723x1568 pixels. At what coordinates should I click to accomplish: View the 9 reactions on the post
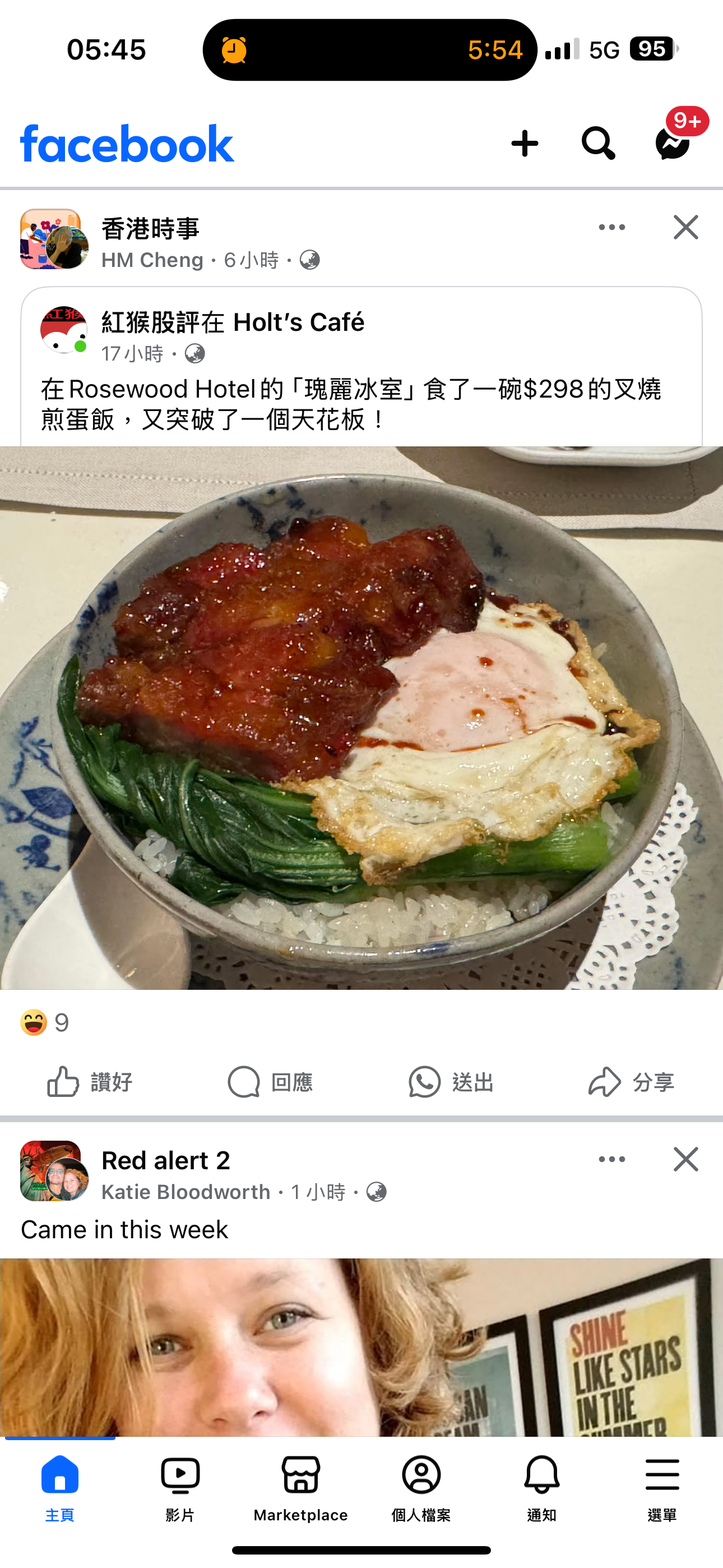(x=45, y=1022)
